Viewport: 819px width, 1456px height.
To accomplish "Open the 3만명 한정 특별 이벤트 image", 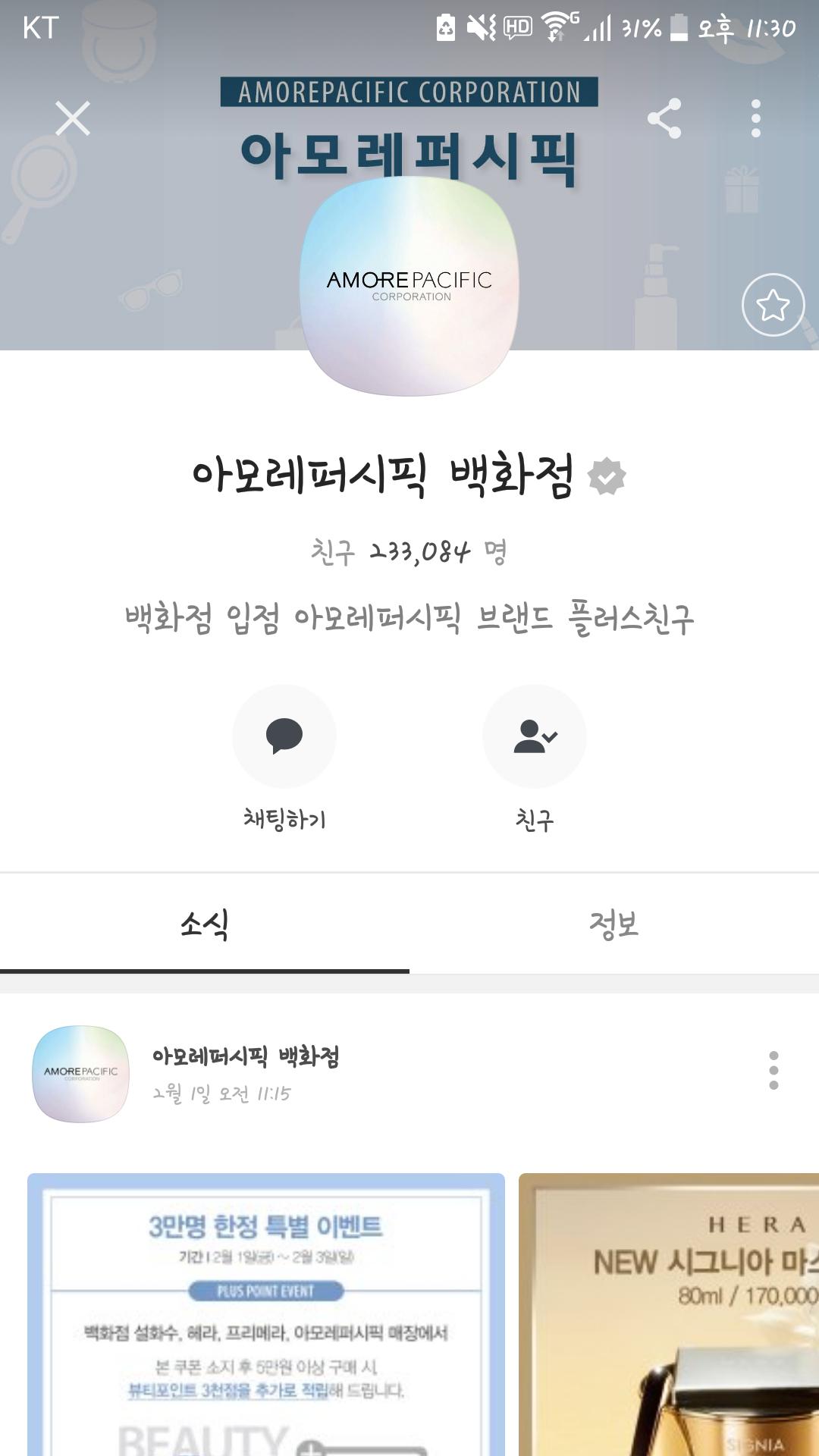I will [x=265, y=1312].
